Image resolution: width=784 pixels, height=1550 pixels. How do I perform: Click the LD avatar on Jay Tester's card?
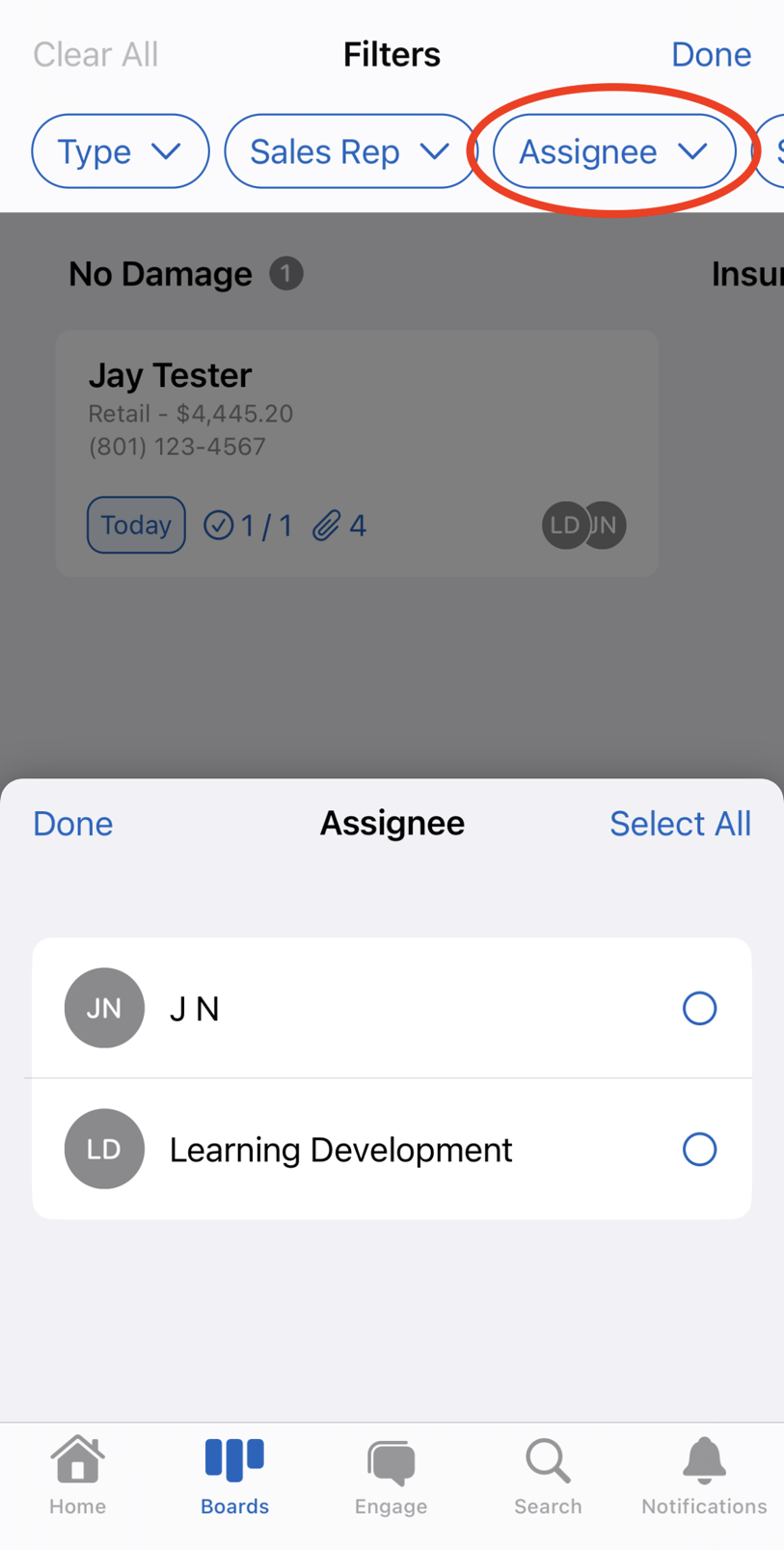click(x=564, y=525)
